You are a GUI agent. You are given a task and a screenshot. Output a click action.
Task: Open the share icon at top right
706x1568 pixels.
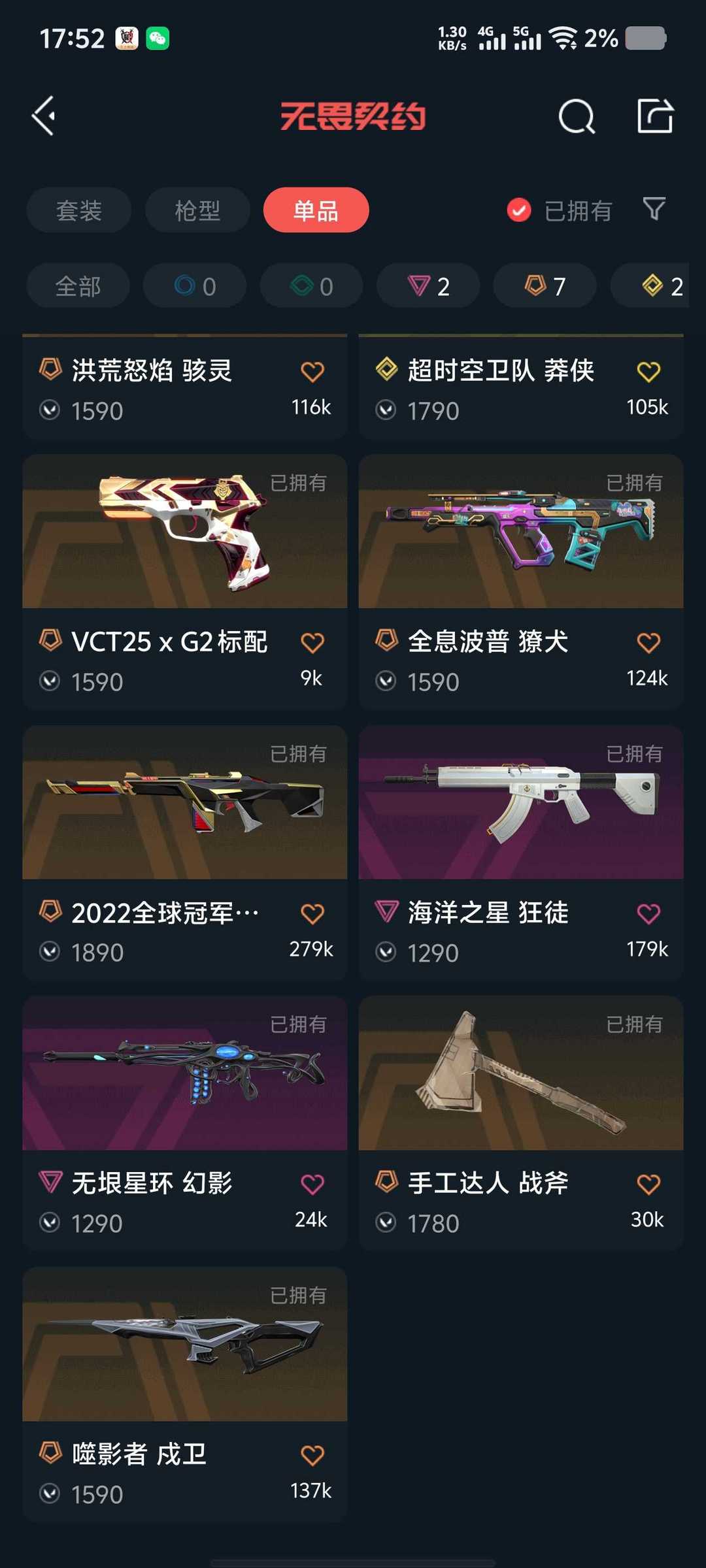656,117
